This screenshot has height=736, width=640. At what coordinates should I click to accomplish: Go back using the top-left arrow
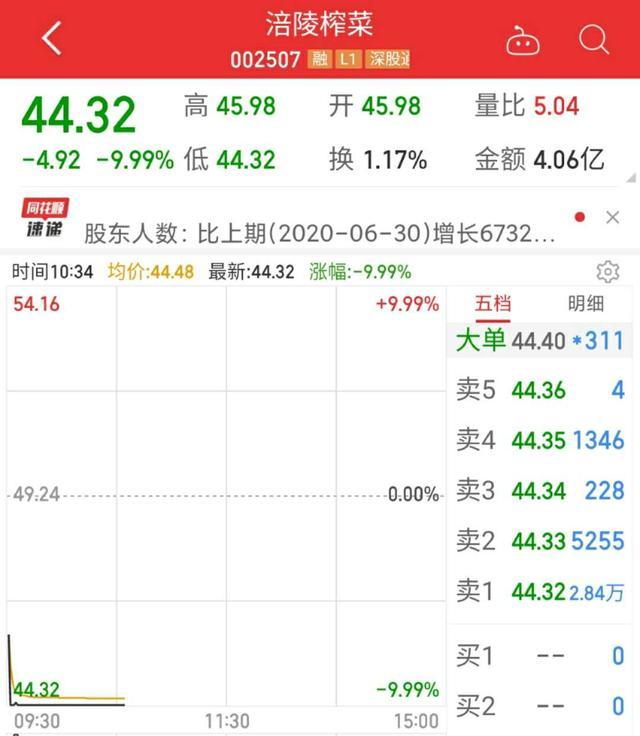52,39
